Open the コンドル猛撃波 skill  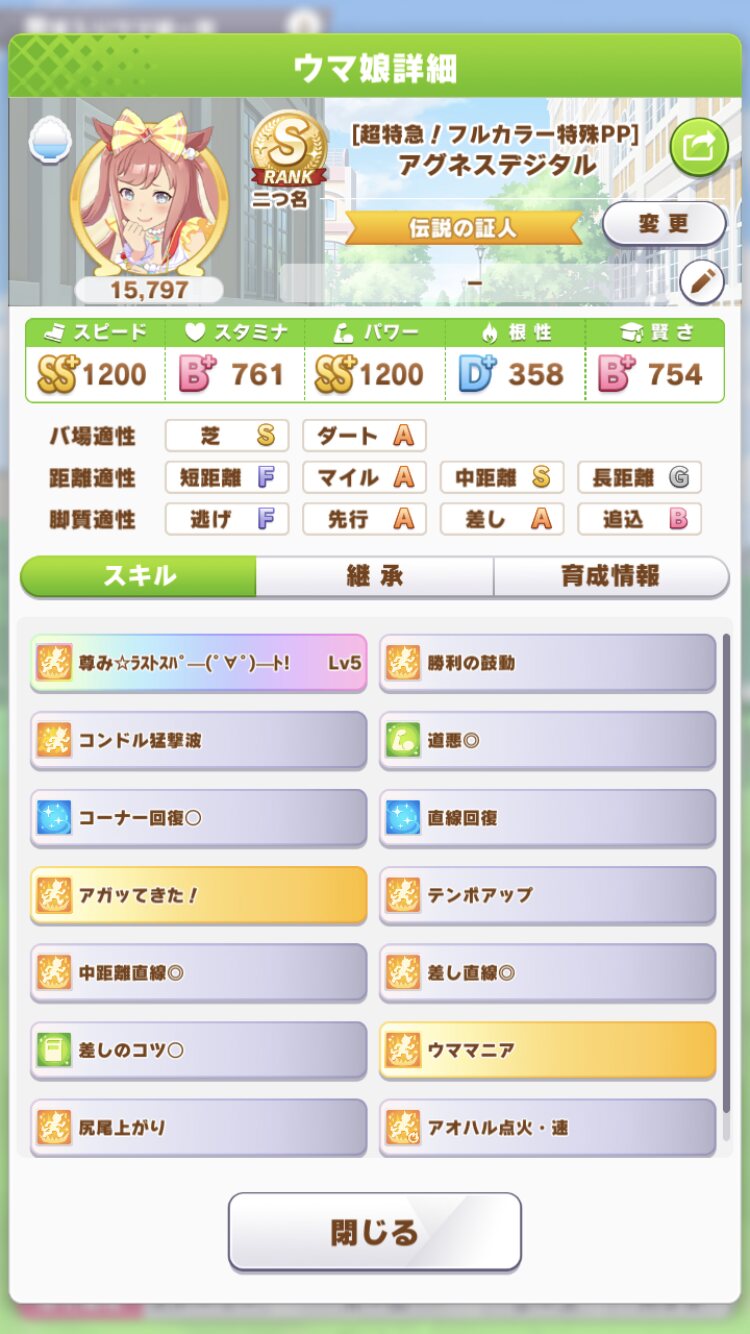pos(198,740)
